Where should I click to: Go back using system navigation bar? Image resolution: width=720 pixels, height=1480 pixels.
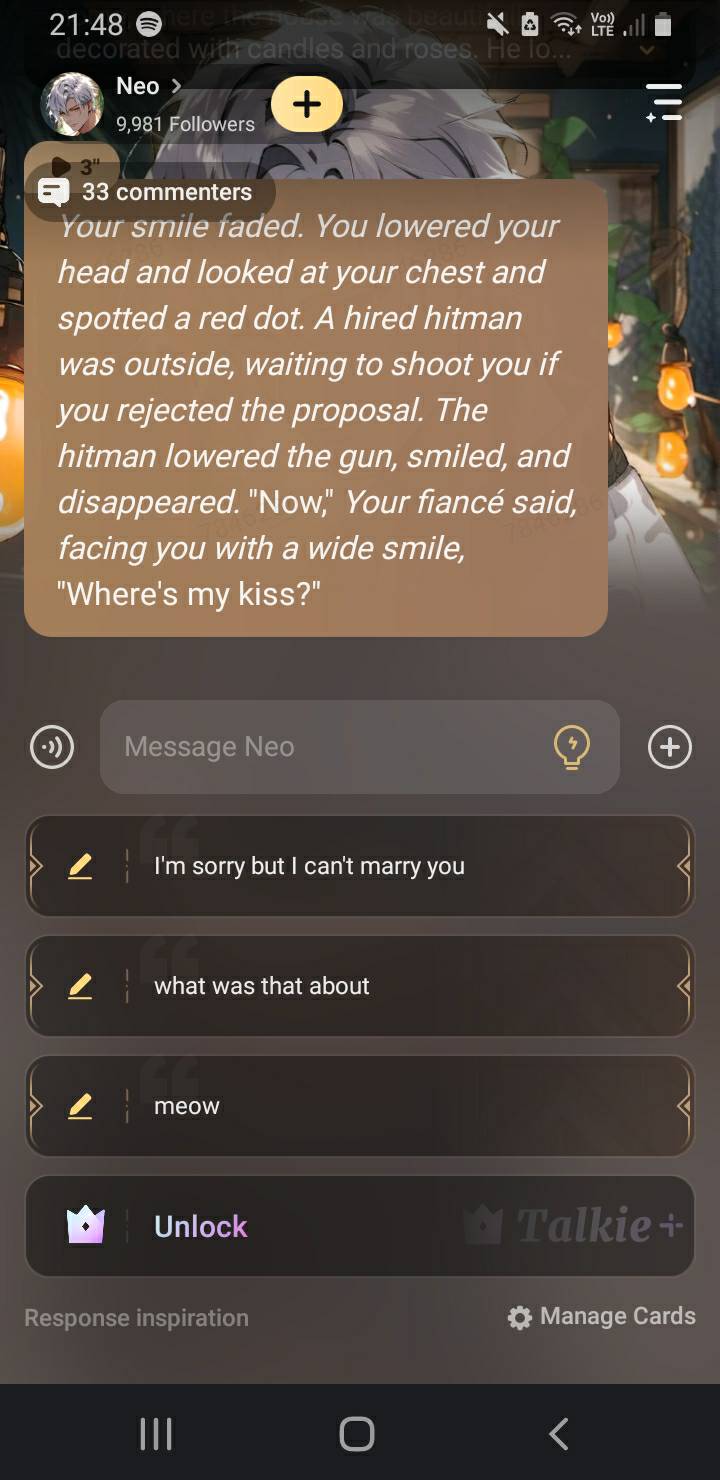tap(559, 1434)
